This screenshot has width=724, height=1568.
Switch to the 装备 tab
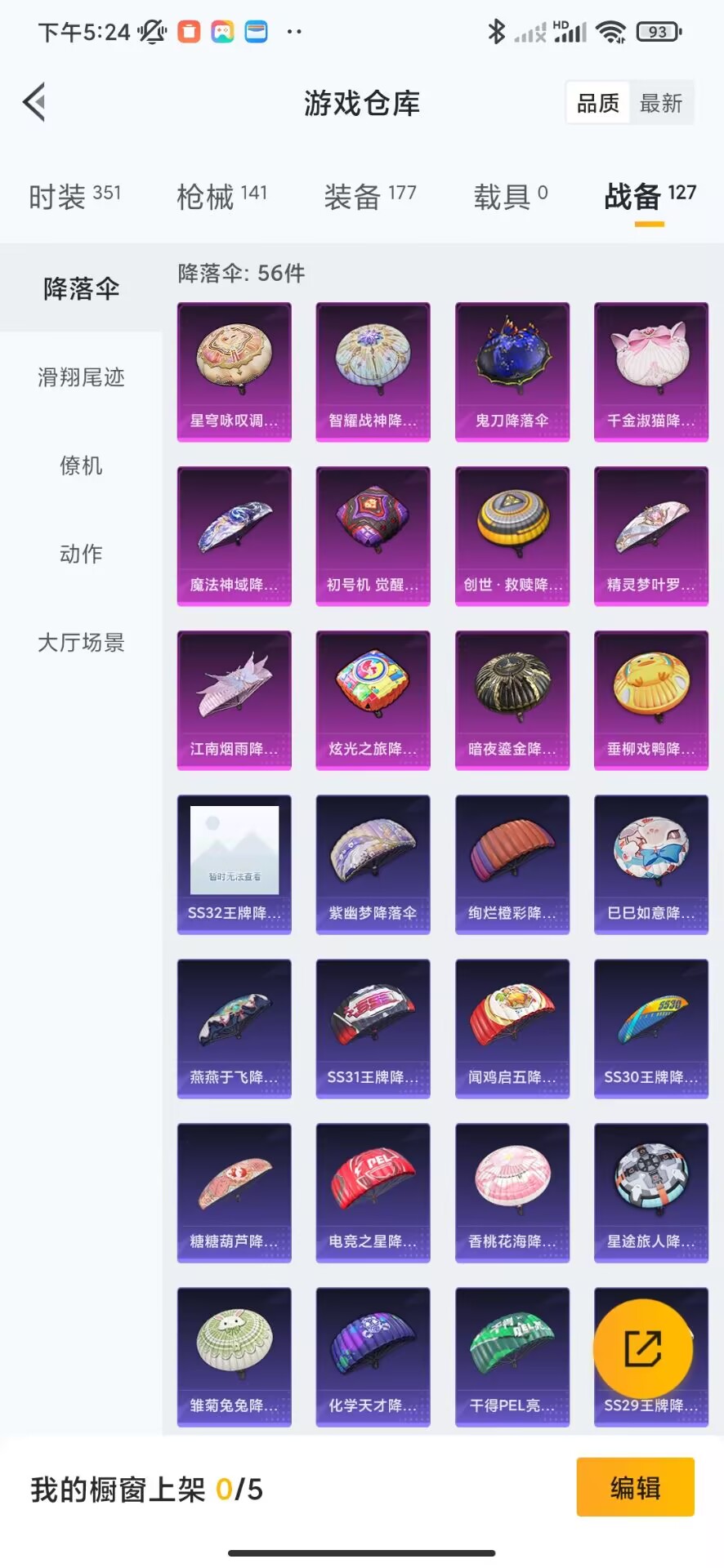coord(369,197)
